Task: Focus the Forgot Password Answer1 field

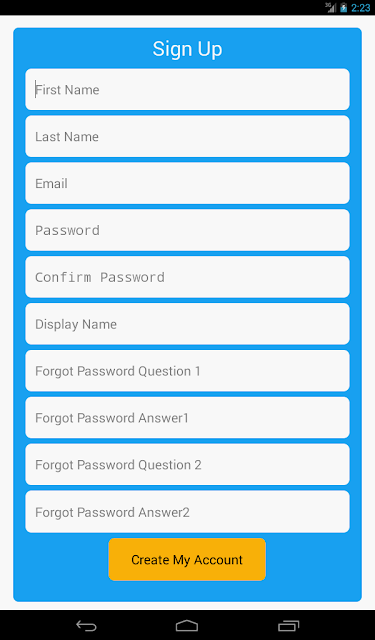Action: click(x=187, y=418)
